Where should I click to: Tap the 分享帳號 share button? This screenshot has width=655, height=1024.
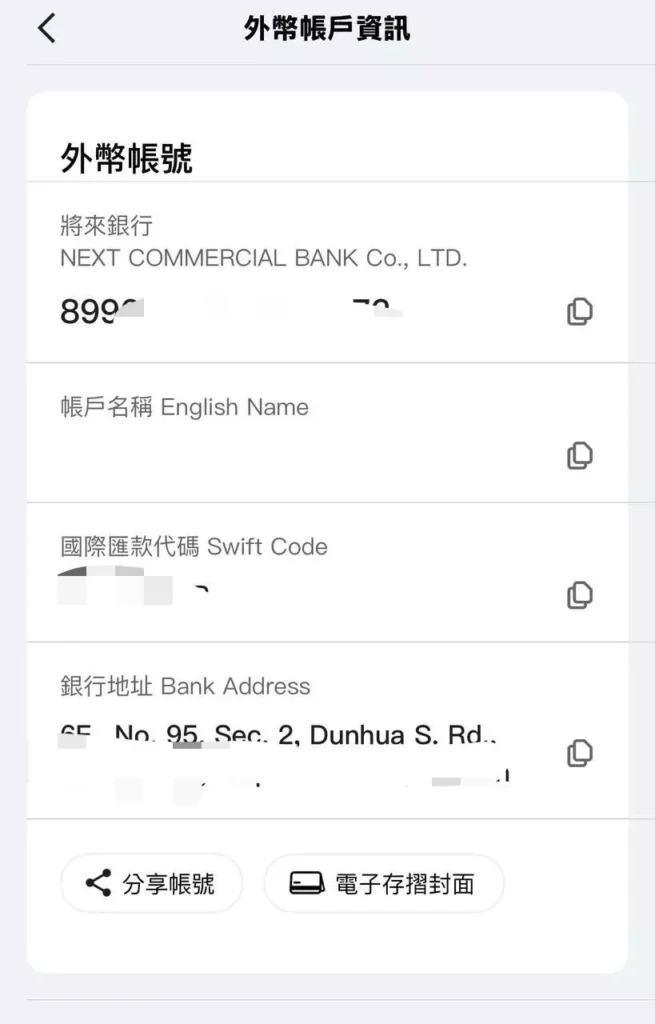(x=151, y=883)
